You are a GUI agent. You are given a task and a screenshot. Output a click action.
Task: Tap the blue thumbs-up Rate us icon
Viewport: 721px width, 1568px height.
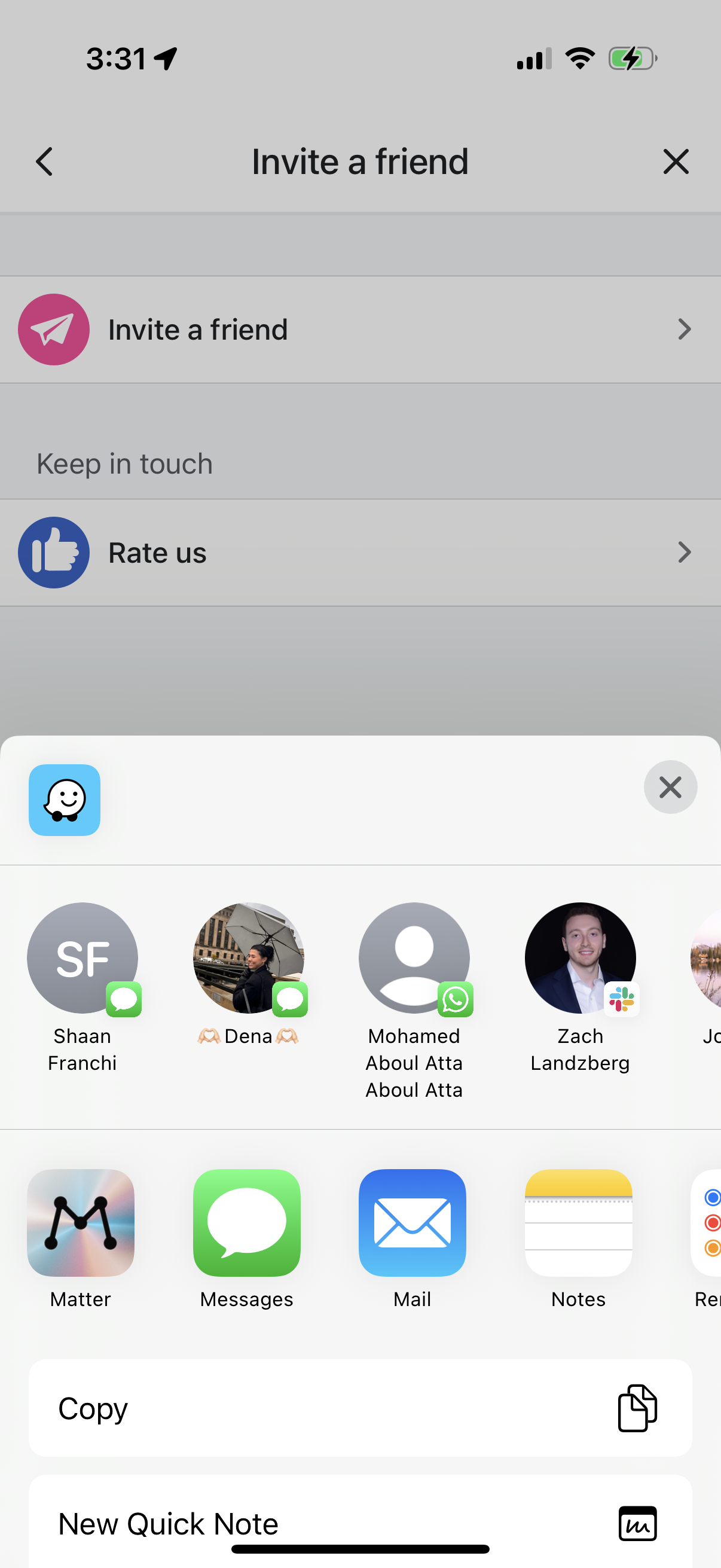[x=54, y=552]
